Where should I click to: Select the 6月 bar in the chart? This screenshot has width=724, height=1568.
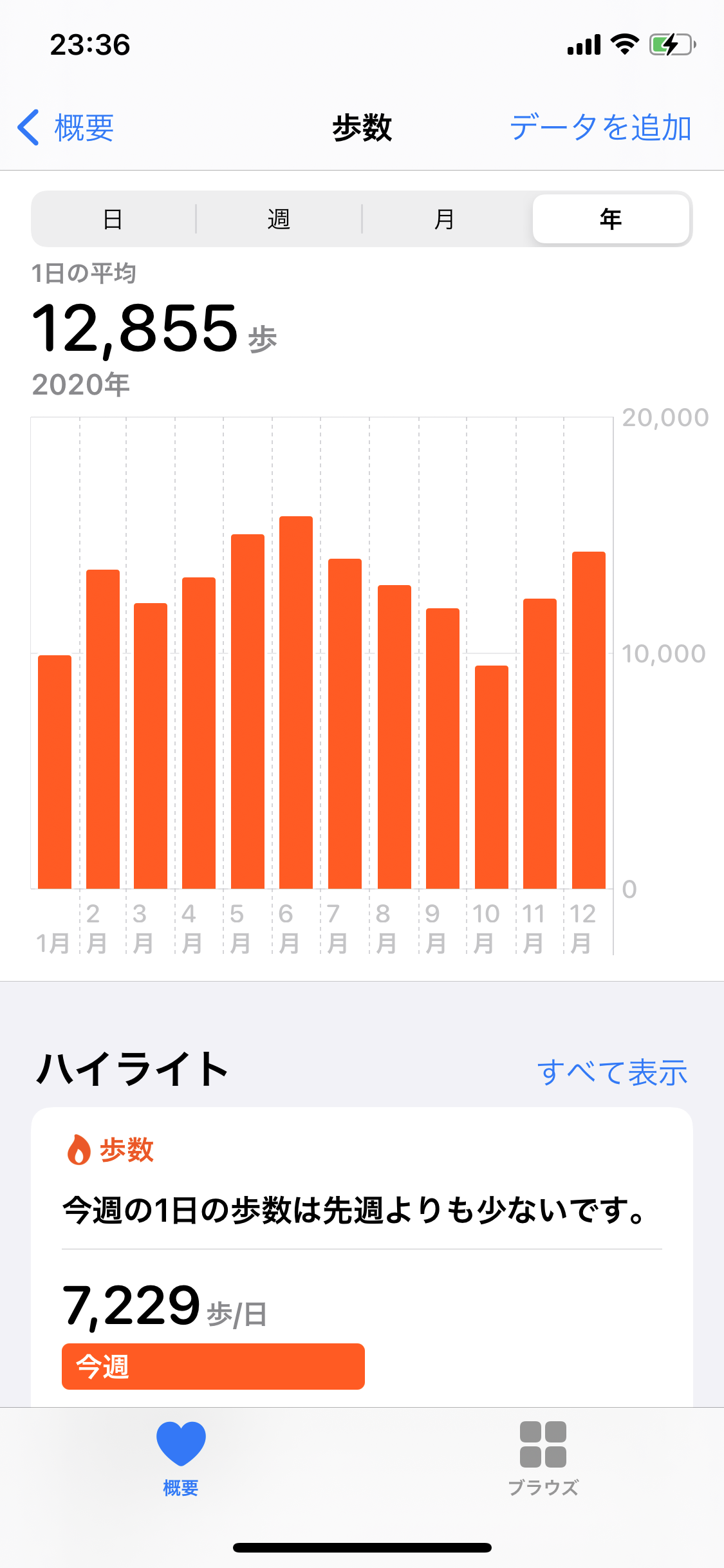pos(296,702)
